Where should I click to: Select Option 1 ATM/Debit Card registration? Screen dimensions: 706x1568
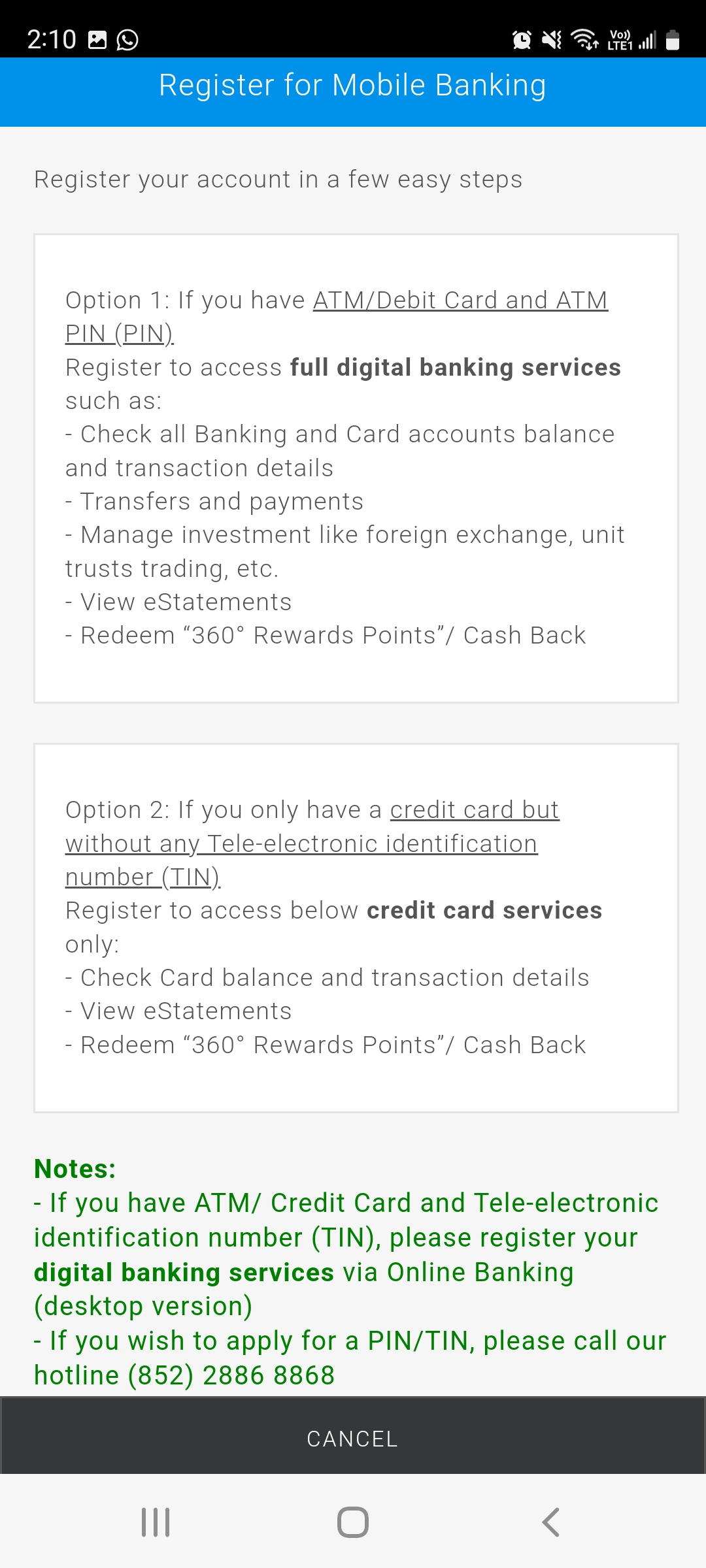point(356,468)
